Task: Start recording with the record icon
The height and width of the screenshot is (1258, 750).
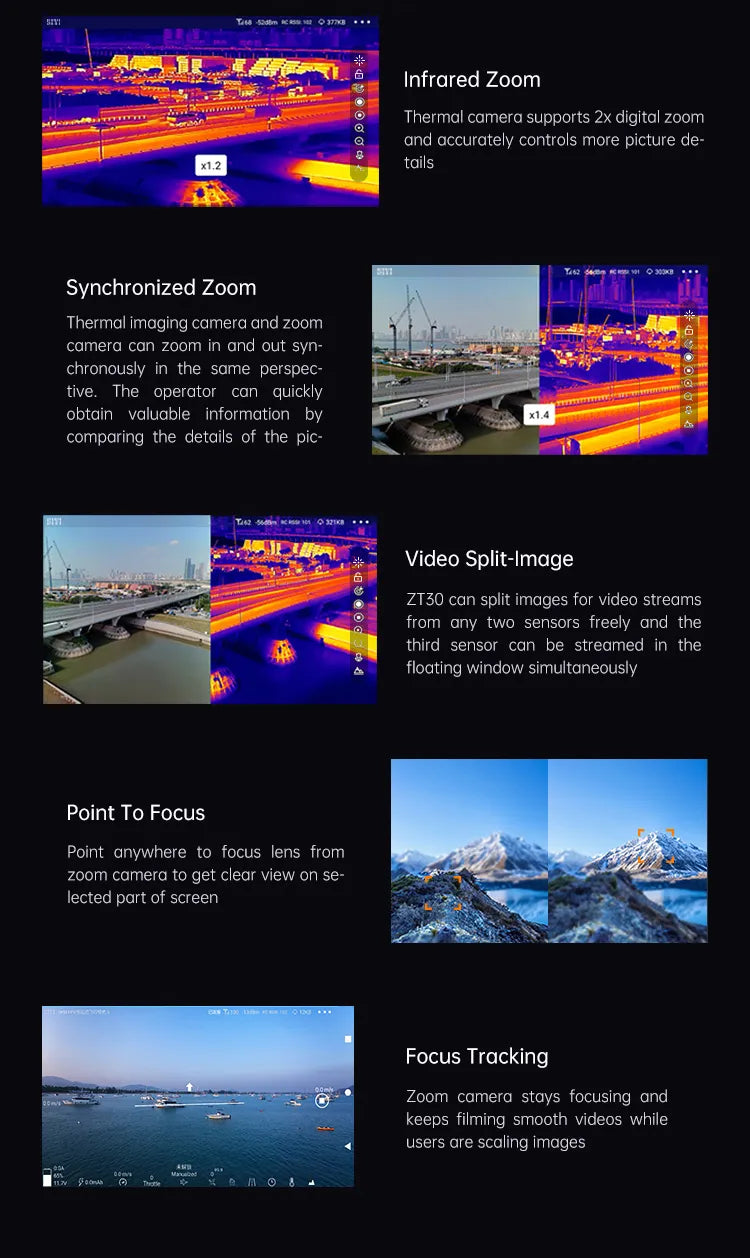Action: coord(359,116)
